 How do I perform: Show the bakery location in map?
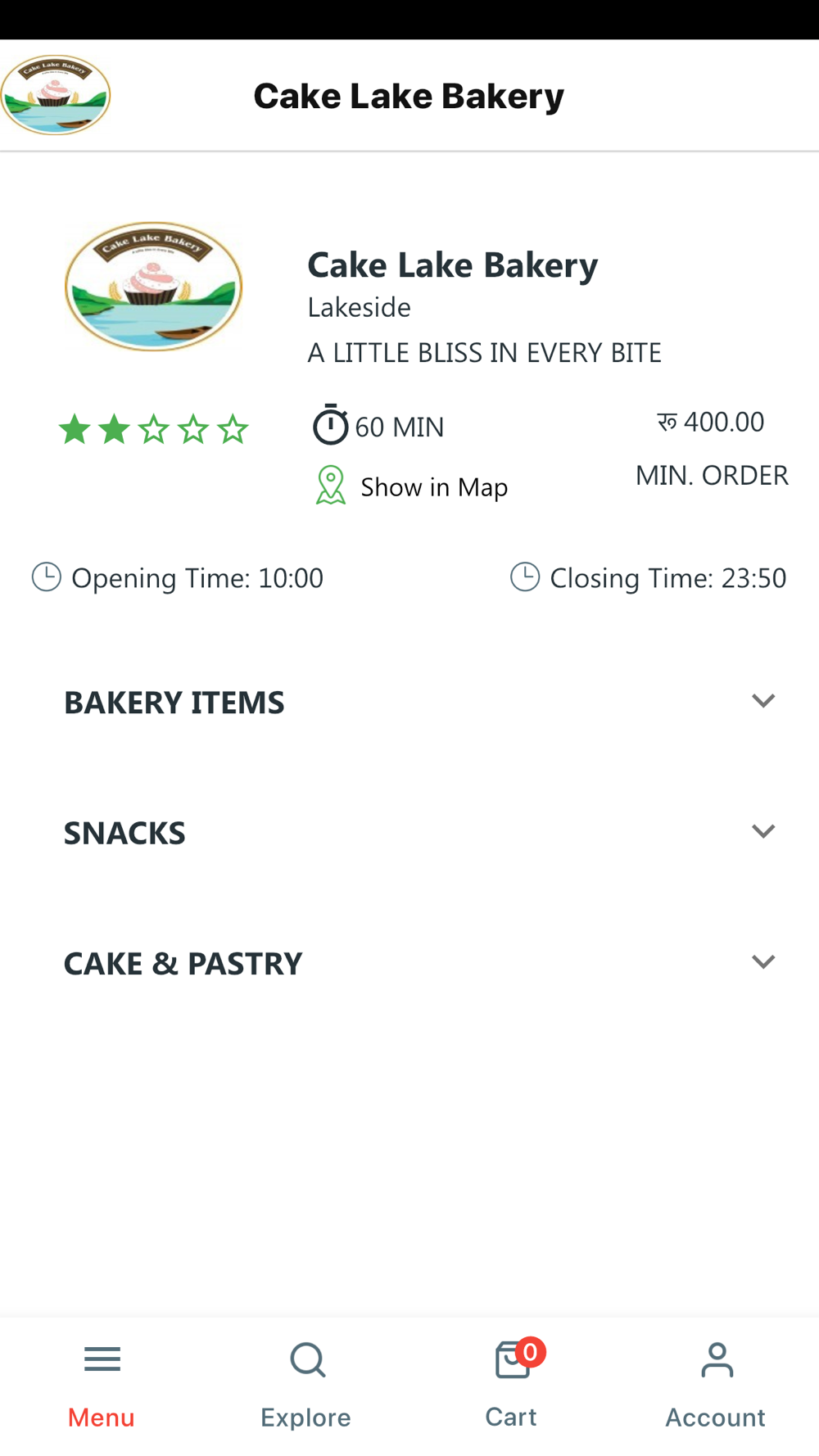[412, 486]
